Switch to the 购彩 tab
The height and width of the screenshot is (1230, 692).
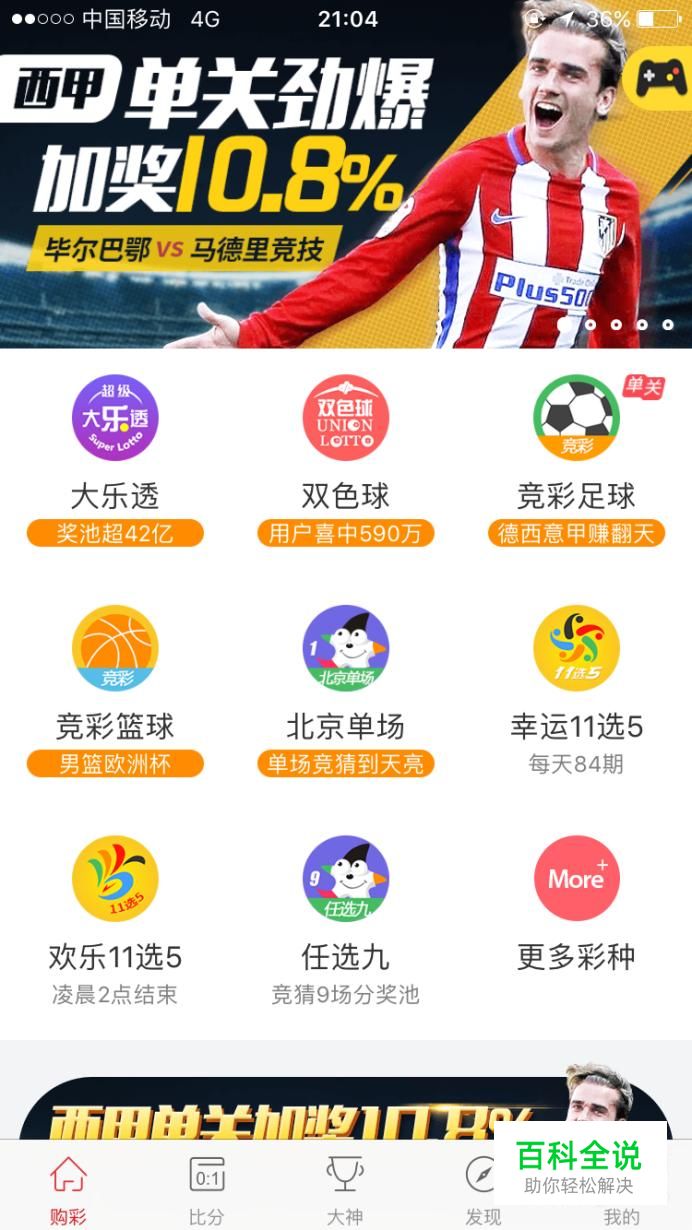point(69,1188)
